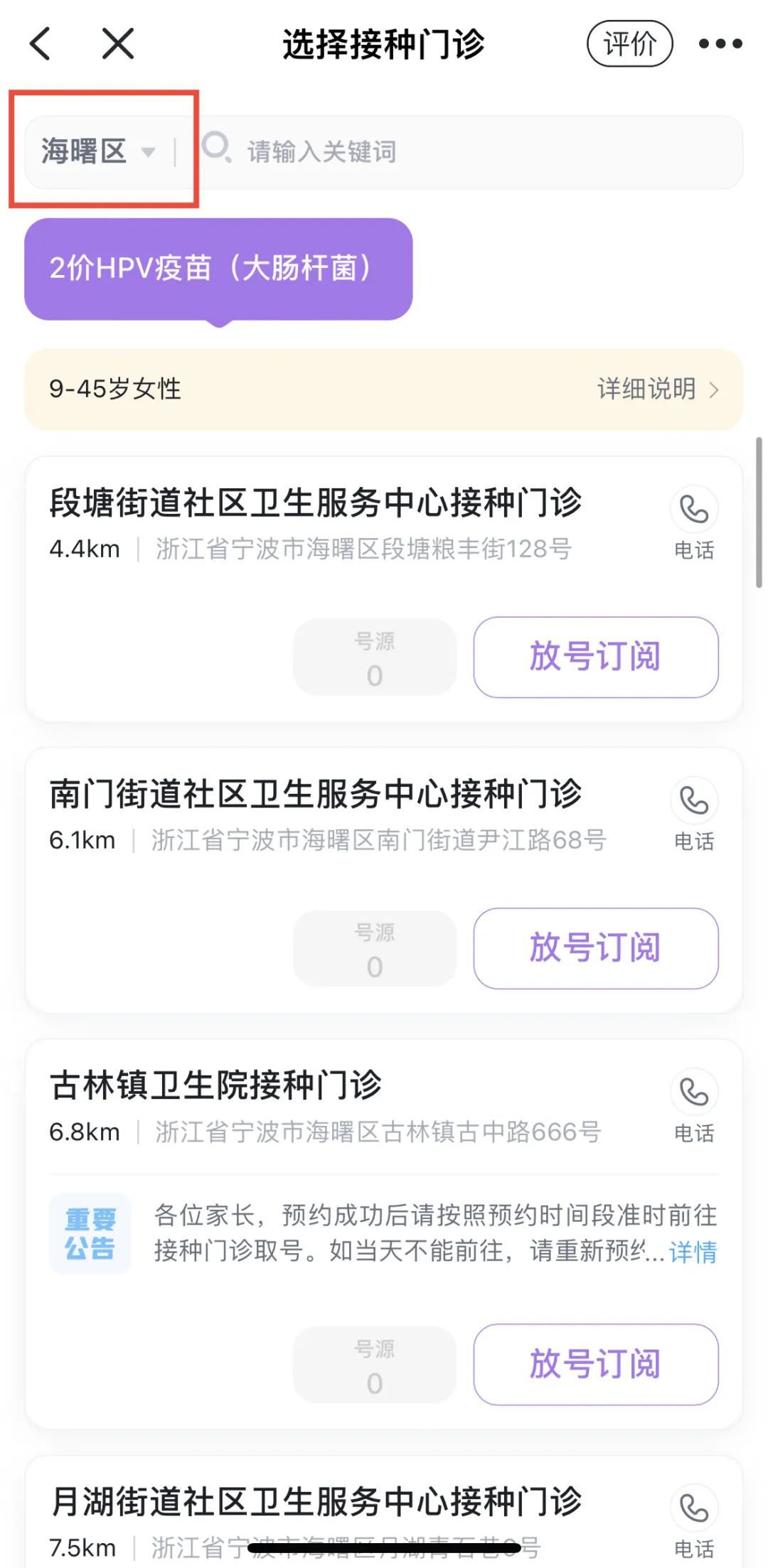Subscribe to 放号订阅 for 古林镇卫生院
The width and height of the screenshot is (768, 1568).
tap(595, 1364)
